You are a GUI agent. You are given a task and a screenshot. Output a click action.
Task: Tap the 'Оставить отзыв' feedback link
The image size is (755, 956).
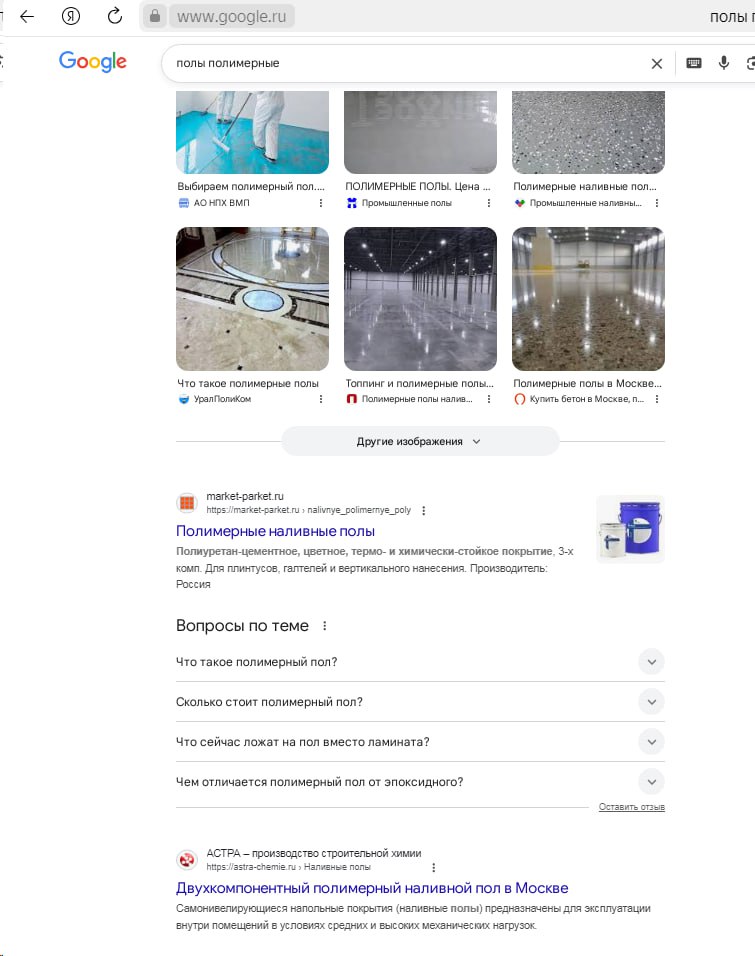(x=631, y=807)
